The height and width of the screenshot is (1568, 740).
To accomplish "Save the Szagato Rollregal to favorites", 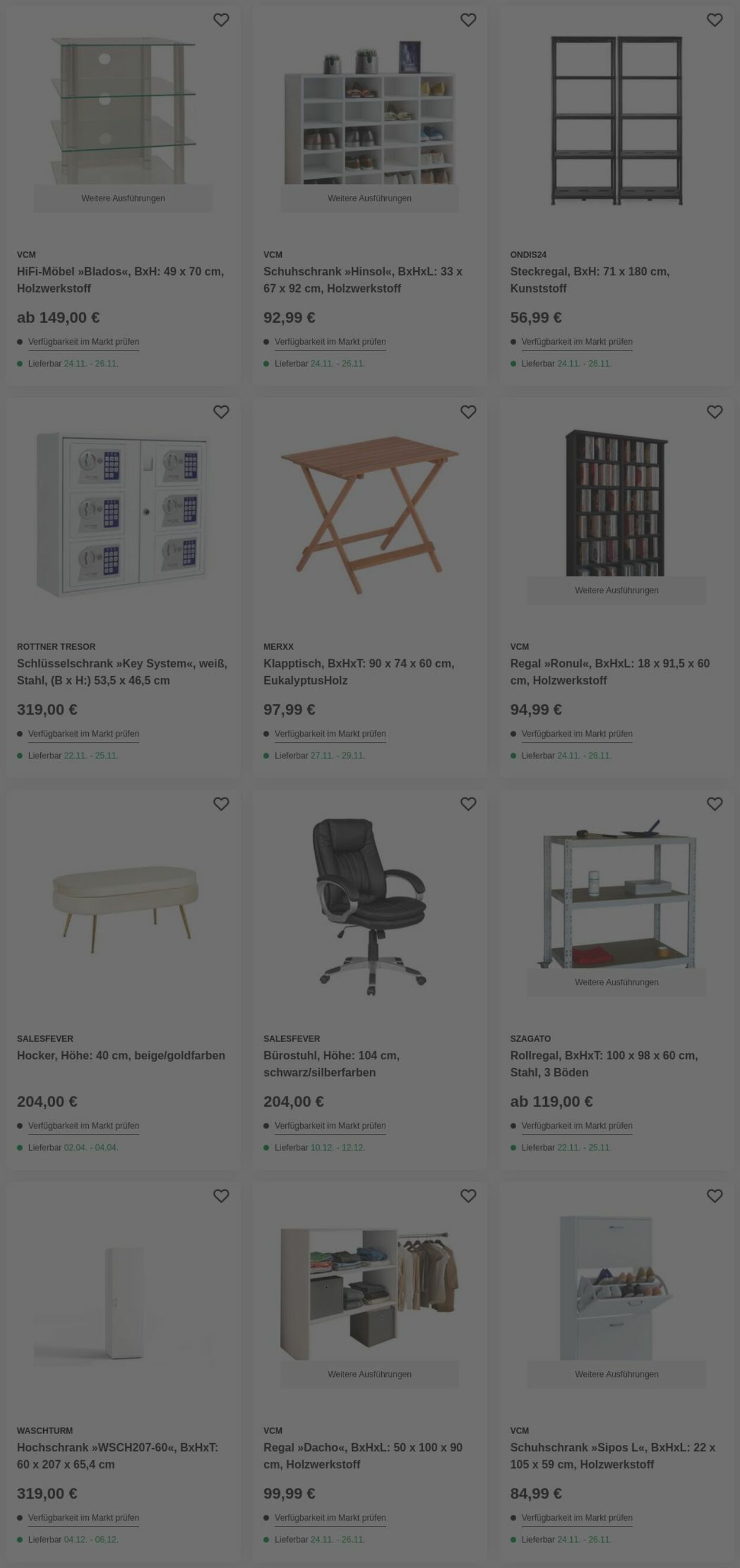I will click(x=715, y=804).
